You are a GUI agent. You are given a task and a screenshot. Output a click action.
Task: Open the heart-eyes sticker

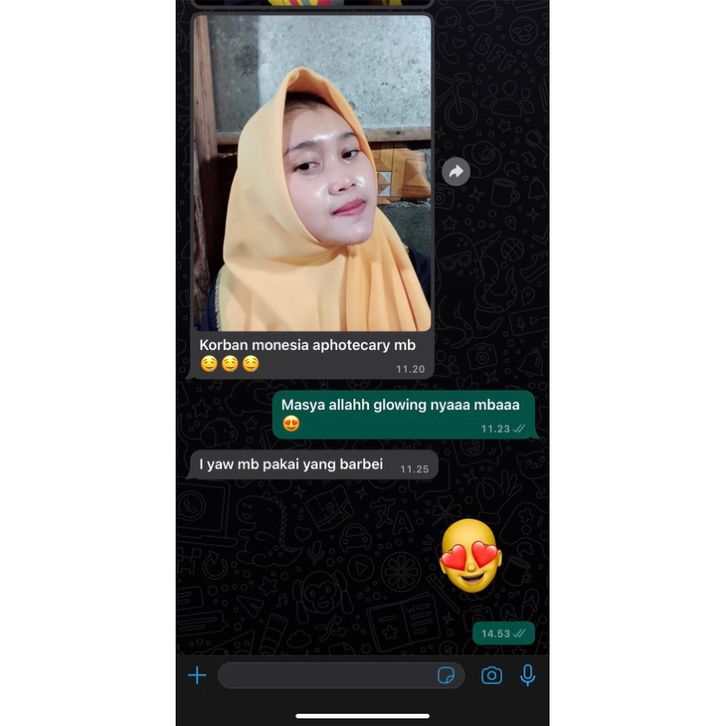(x=470, y=556)
